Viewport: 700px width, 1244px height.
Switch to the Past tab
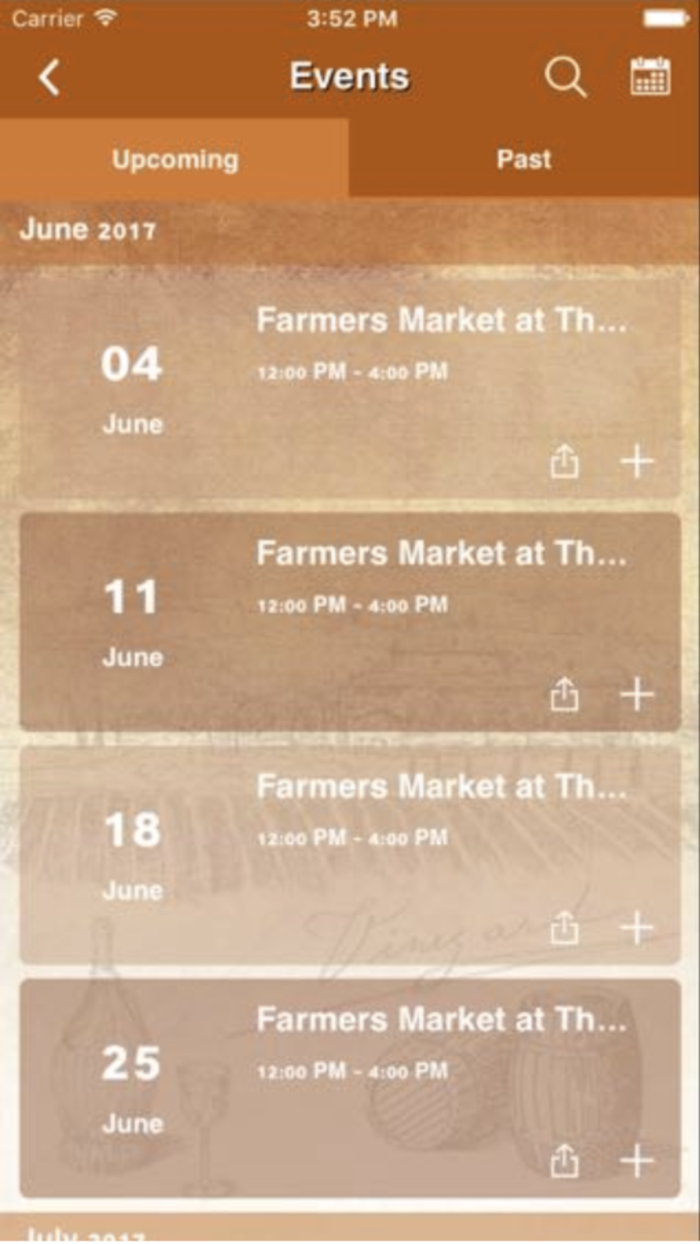pyautogui.click(x=524, y=159)
